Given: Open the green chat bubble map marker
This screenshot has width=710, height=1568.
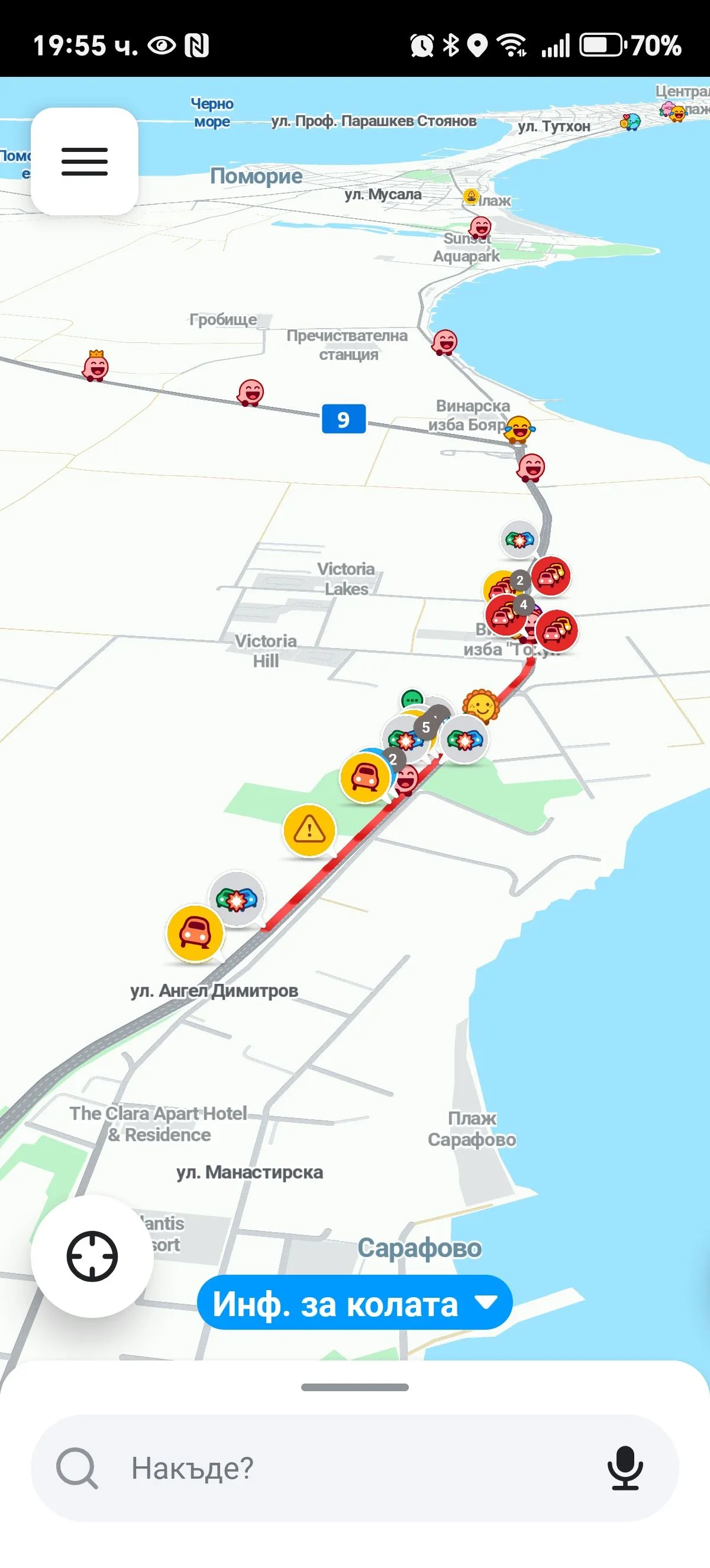Looking at the screenshot, I should tap(412, 699).
